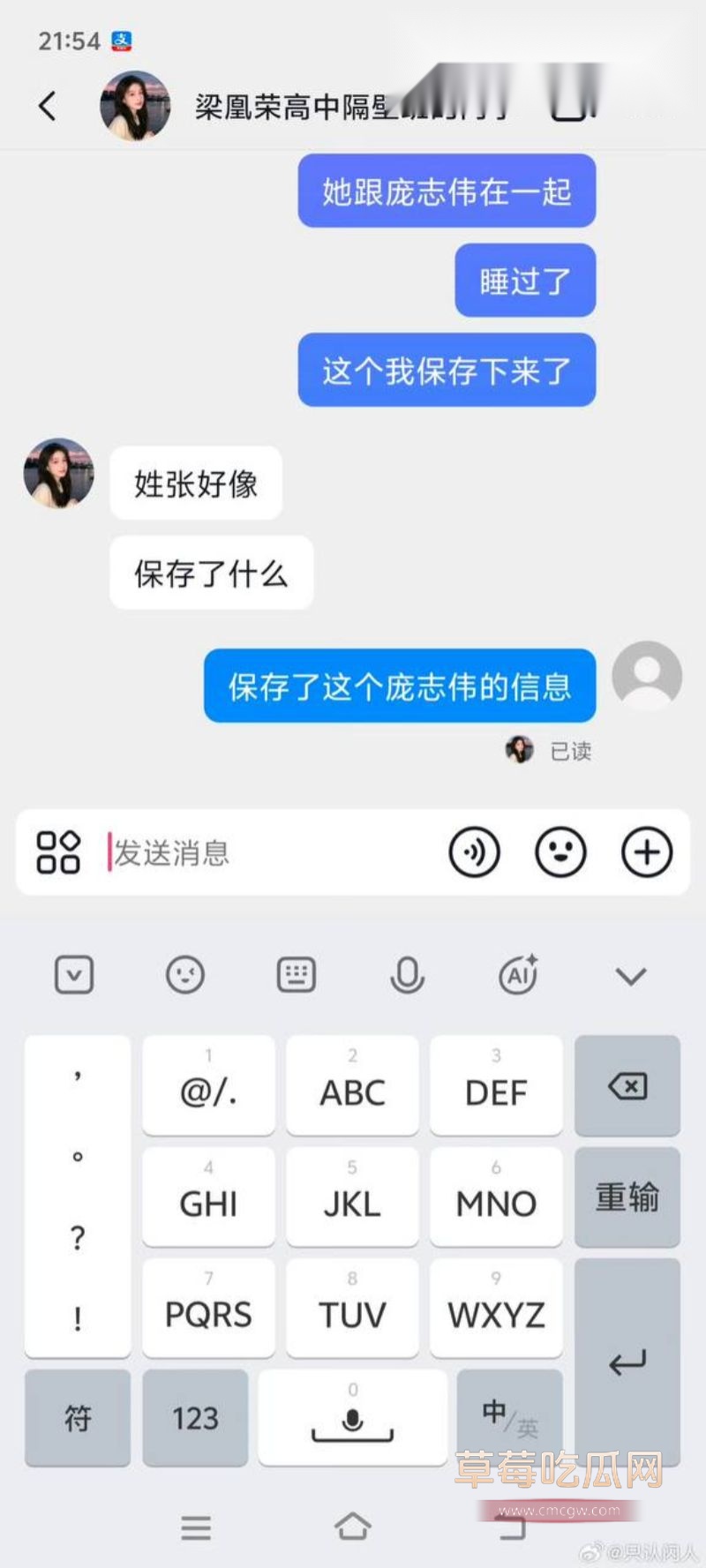Image resolution: width=706 pixels, height=1568 pixels.
Task: Tap the back arrow to leave the chat
Action: coord(48,106)
